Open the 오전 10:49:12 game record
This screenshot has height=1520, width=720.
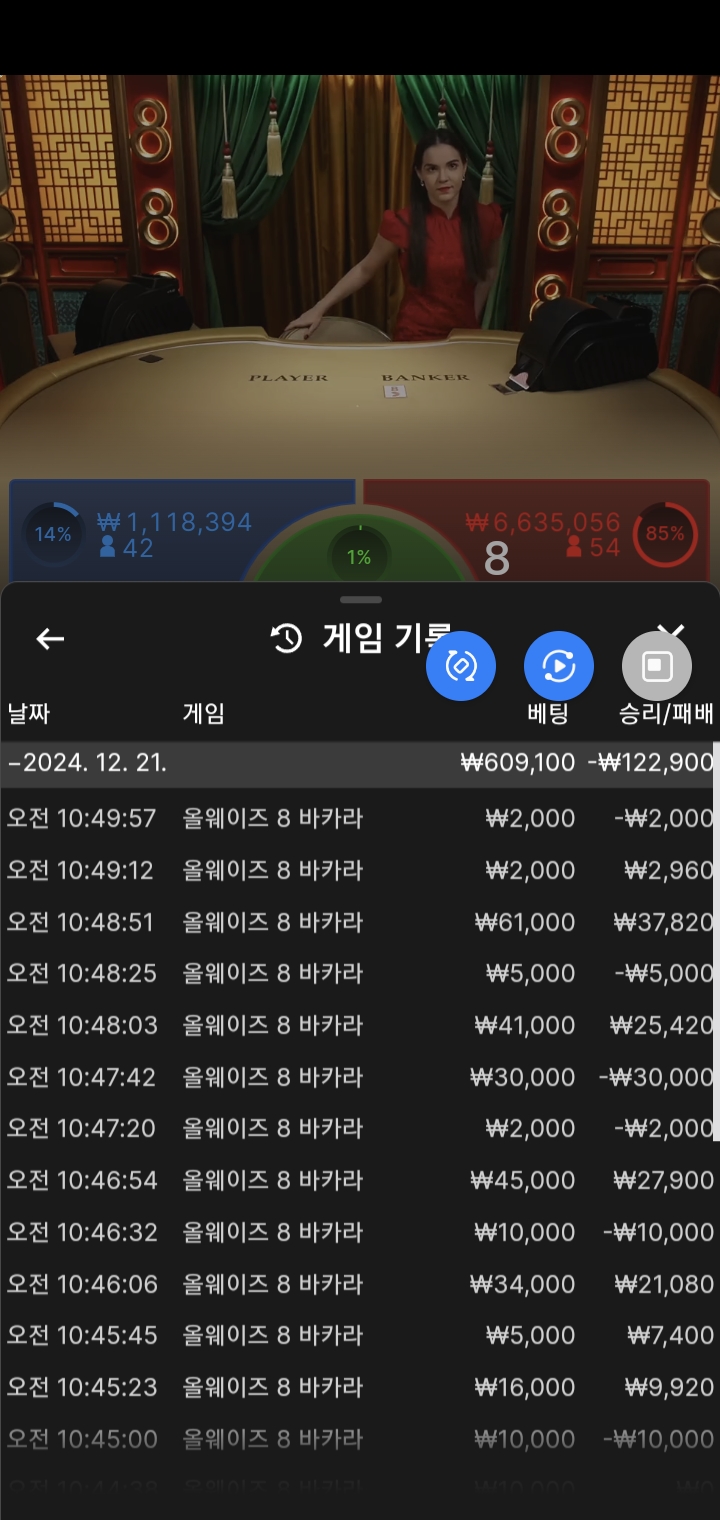360,870
